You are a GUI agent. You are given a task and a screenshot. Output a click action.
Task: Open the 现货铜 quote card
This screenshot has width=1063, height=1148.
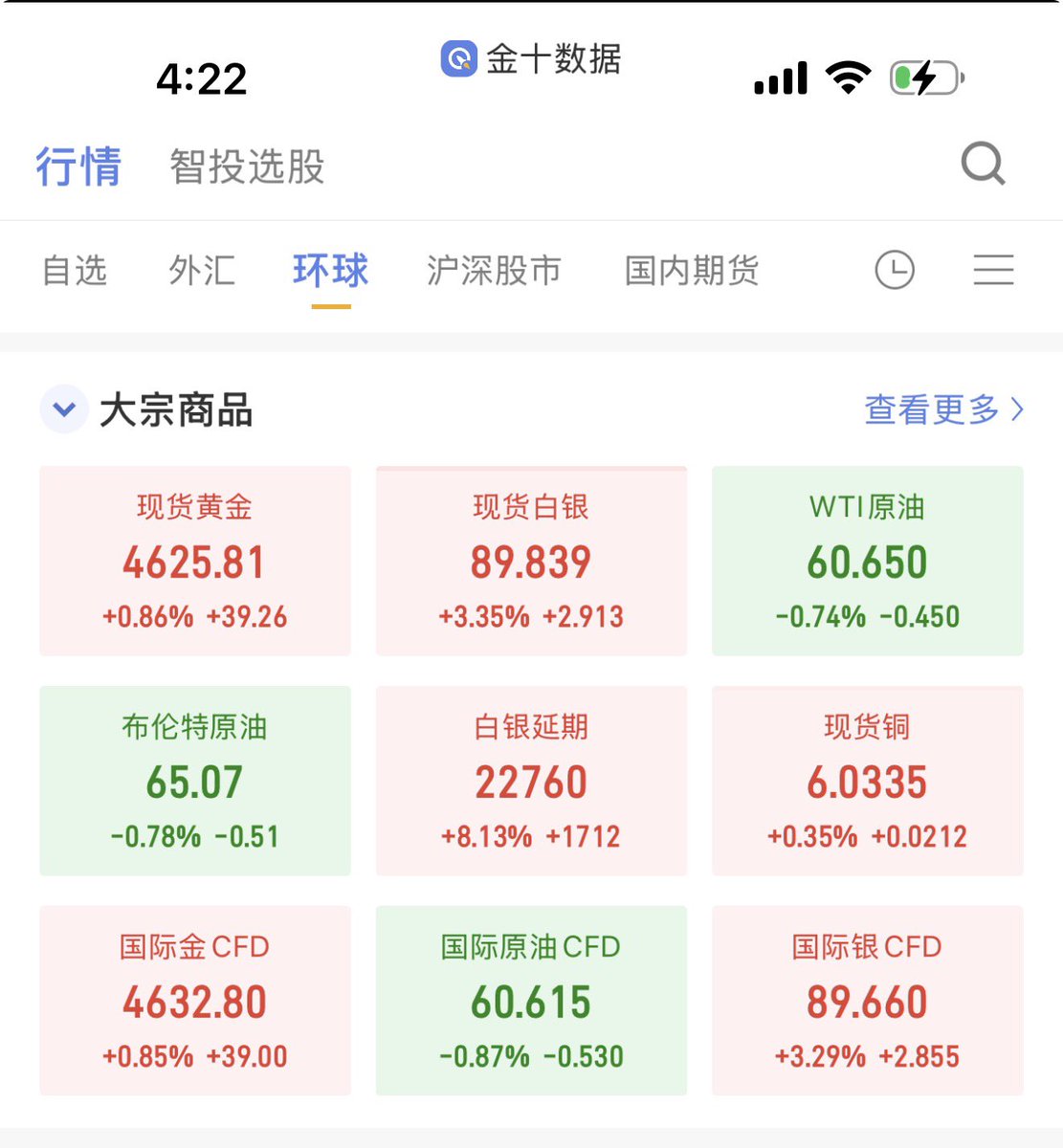pyautogui.click(x=867, y=781)
